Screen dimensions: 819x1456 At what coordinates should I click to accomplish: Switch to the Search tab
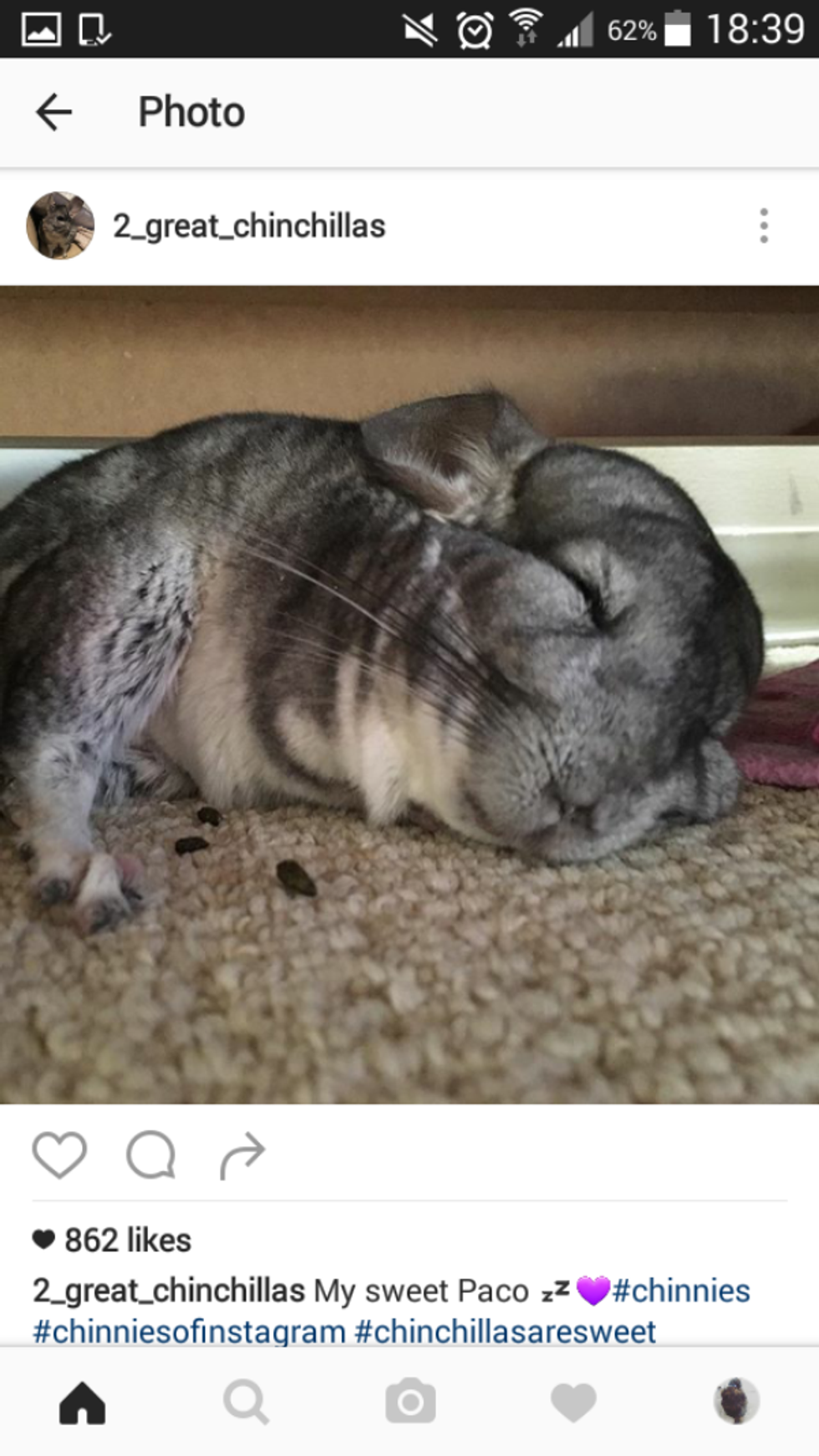246,1402
